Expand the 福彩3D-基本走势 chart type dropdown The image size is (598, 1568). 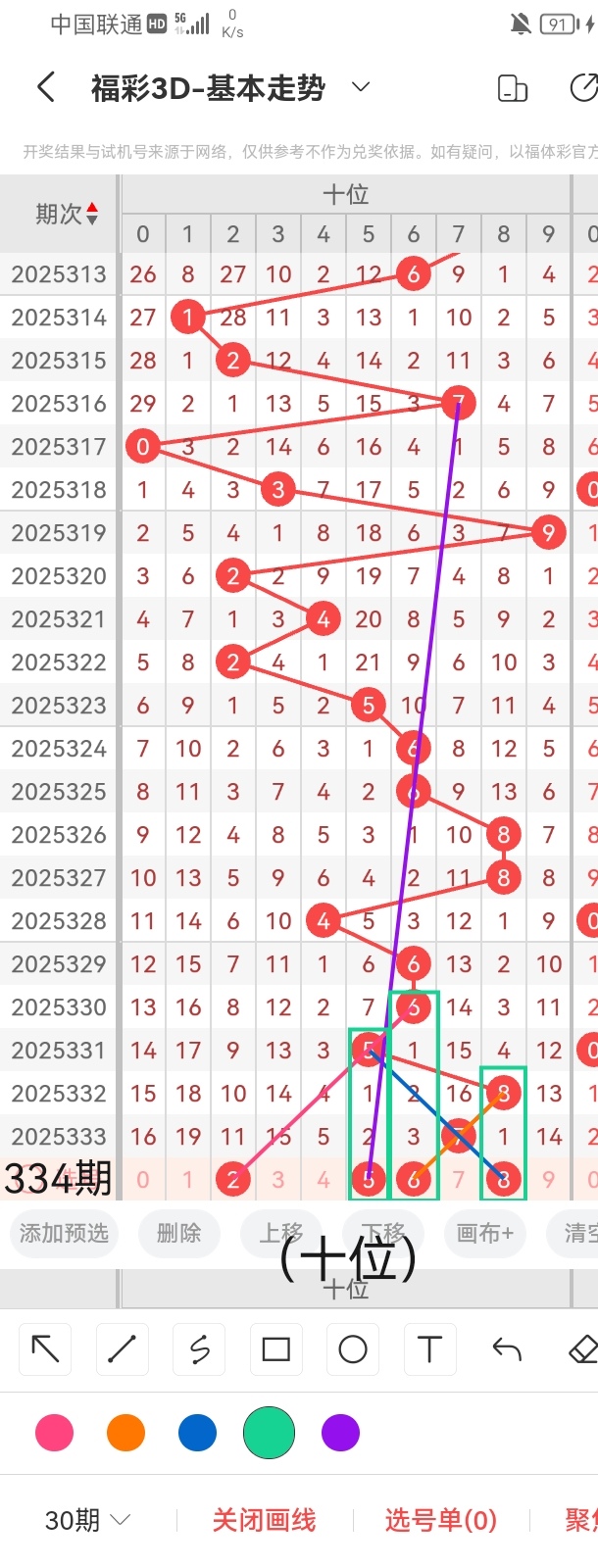tap(361, 87)
